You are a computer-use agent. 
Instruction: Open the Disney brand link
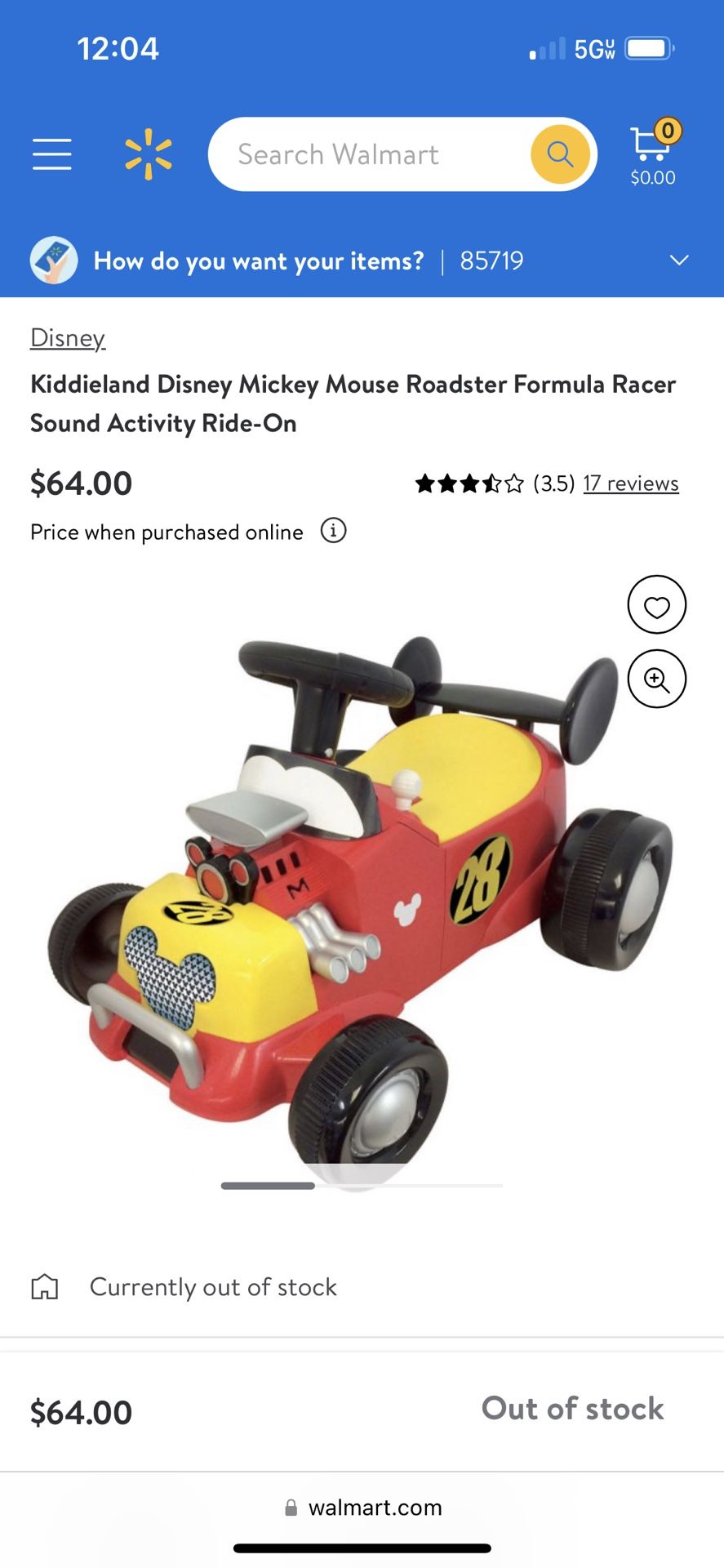[x=68, y=337]
